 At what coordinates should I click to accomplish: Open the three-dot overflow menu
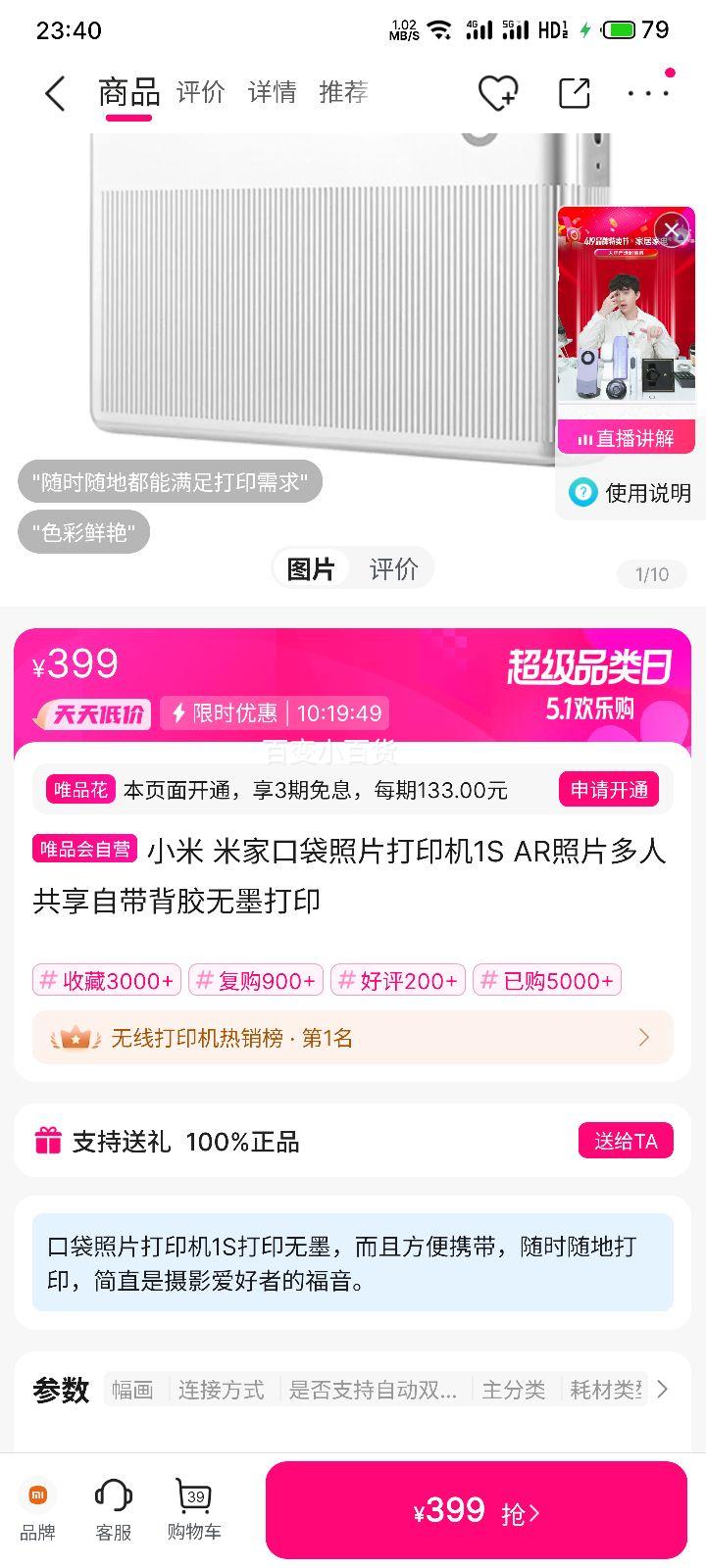pyautogui.click(x=648, y=94)
